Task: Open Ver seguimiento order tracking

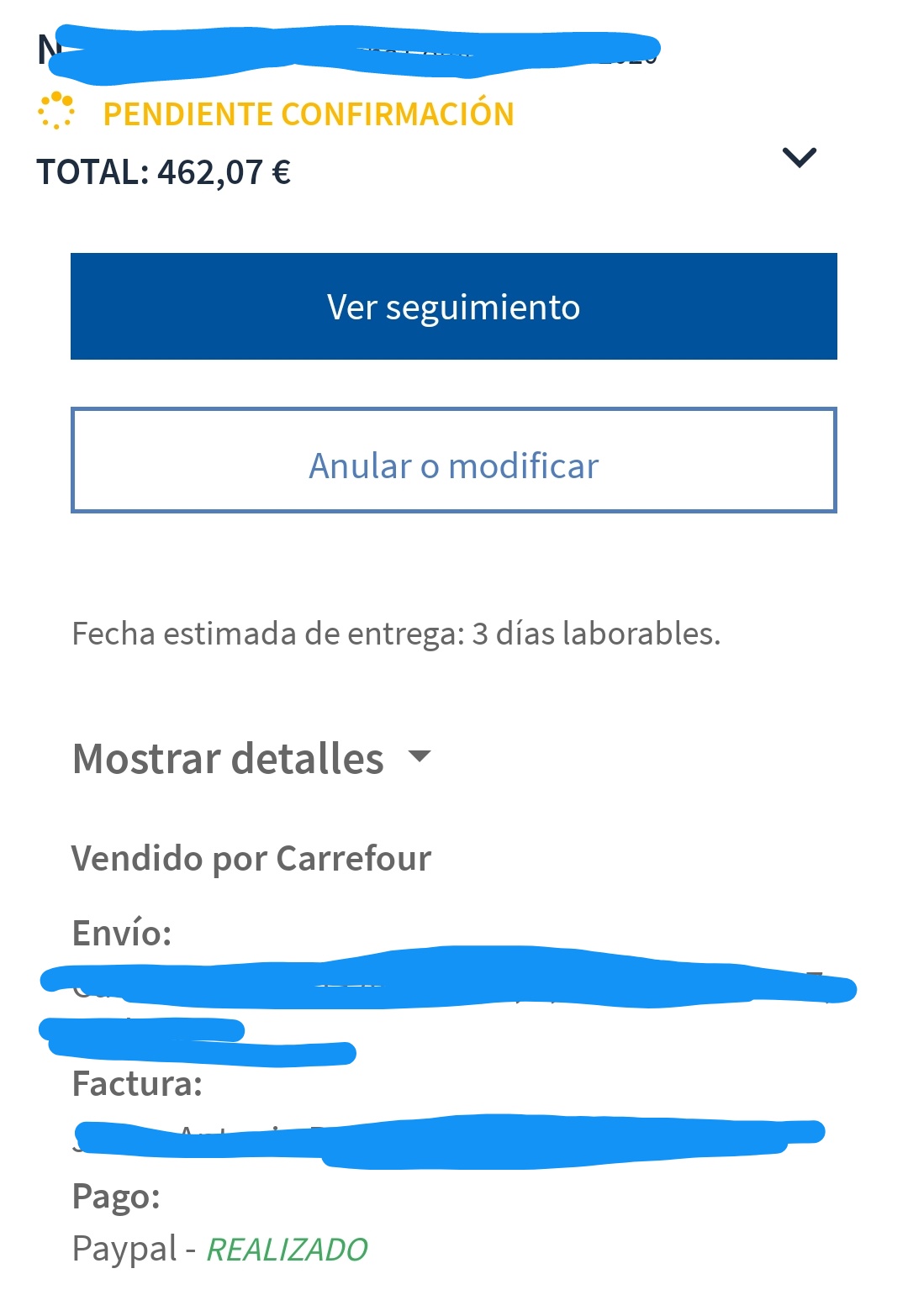Action: 453,307
